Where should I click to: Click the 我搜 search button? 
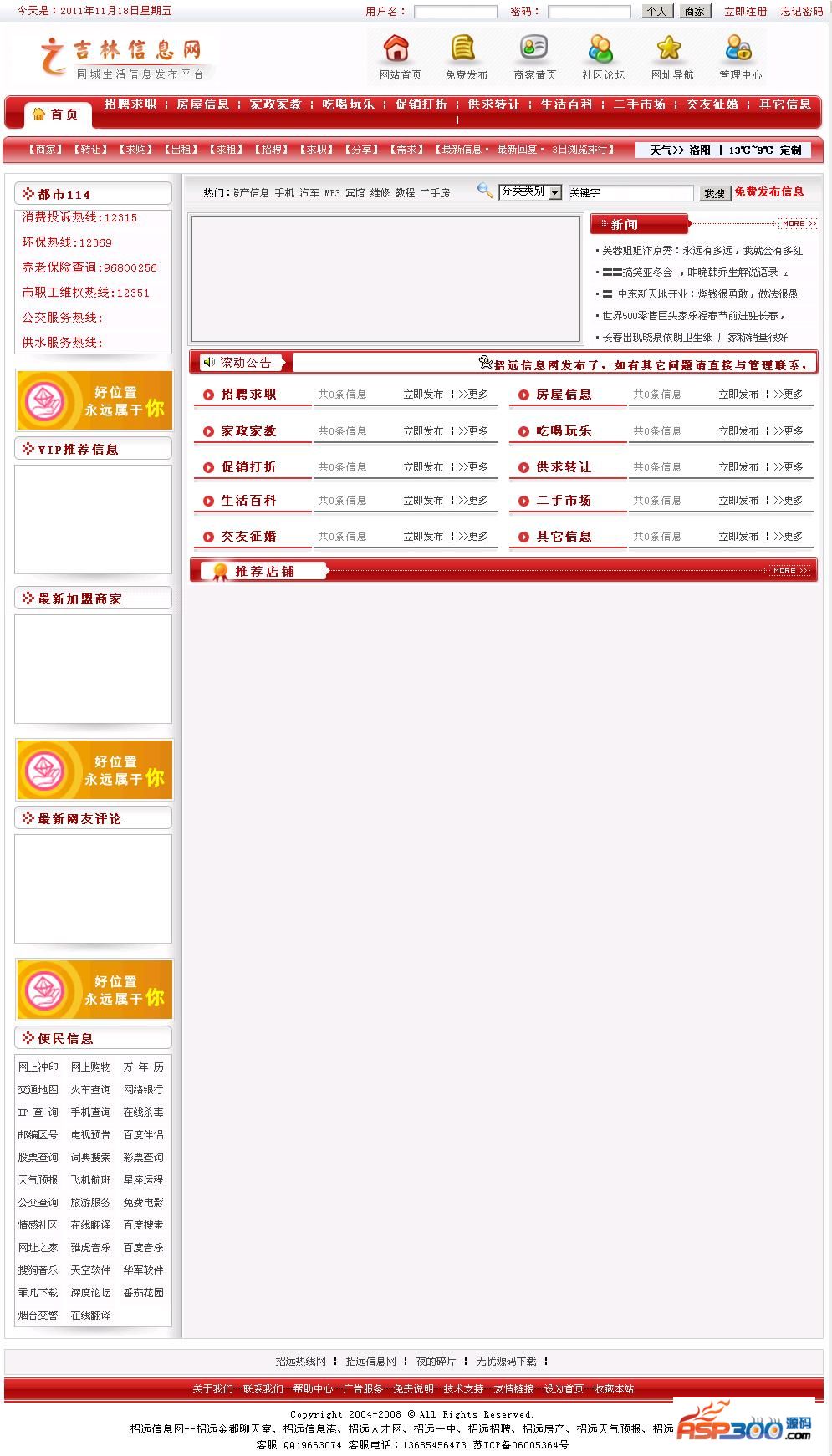[714, 193]
